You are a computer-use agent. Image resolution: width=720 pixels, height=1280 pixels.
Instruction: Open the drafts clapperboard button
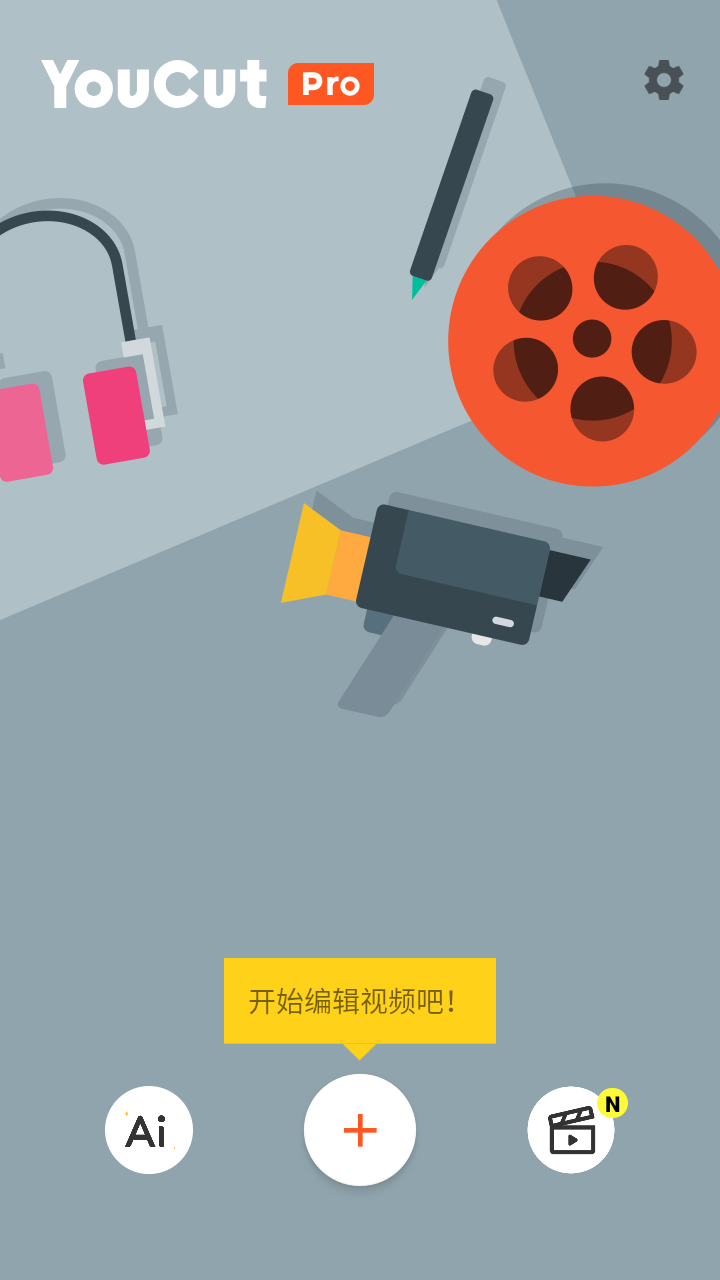pos(571,1130)
